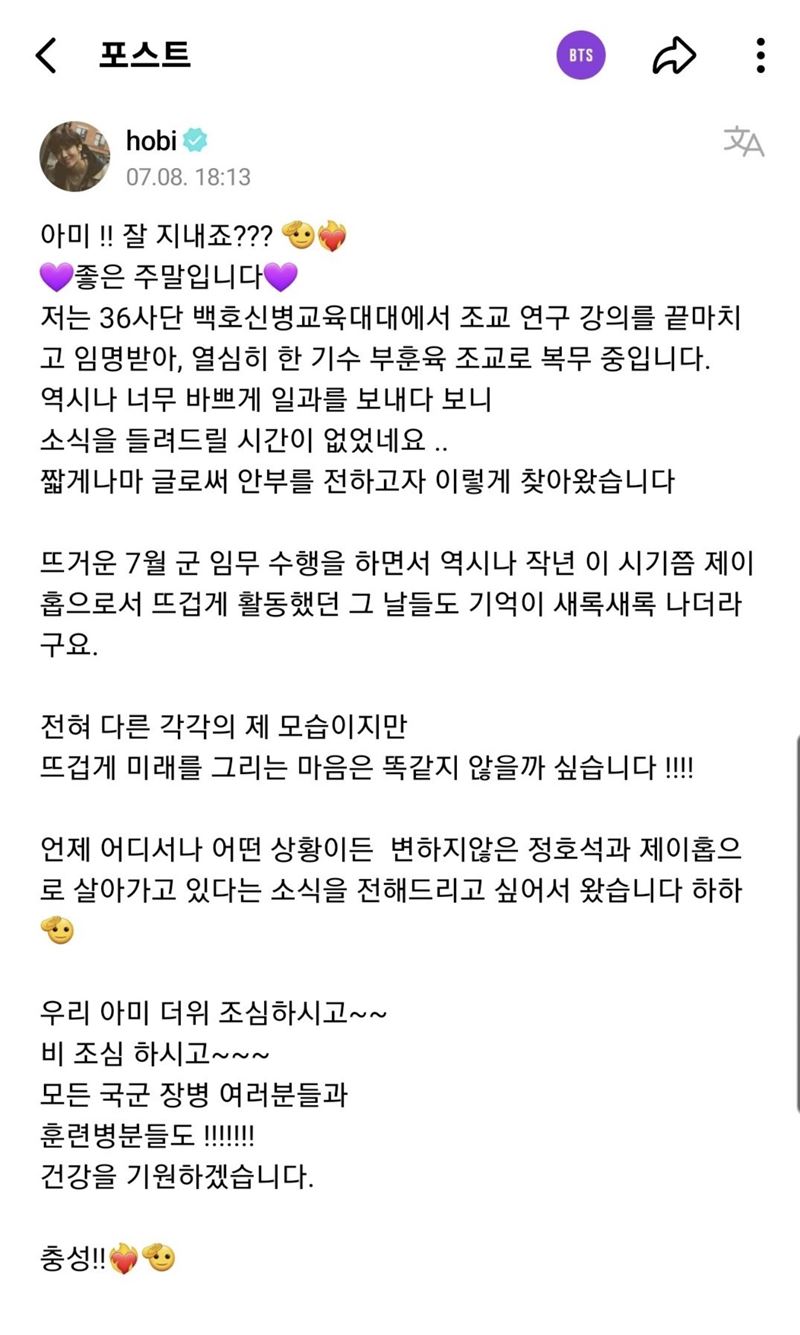
Task: Open the BTS community badge
Action: click(581, 56)
